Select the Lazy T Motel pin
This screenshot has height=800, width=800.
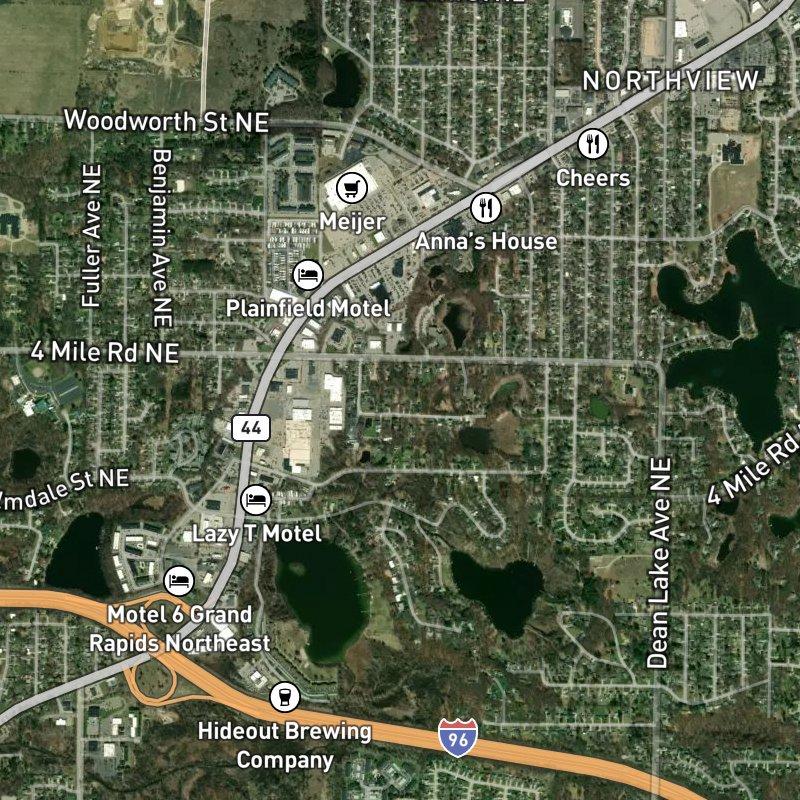(256, 499)
